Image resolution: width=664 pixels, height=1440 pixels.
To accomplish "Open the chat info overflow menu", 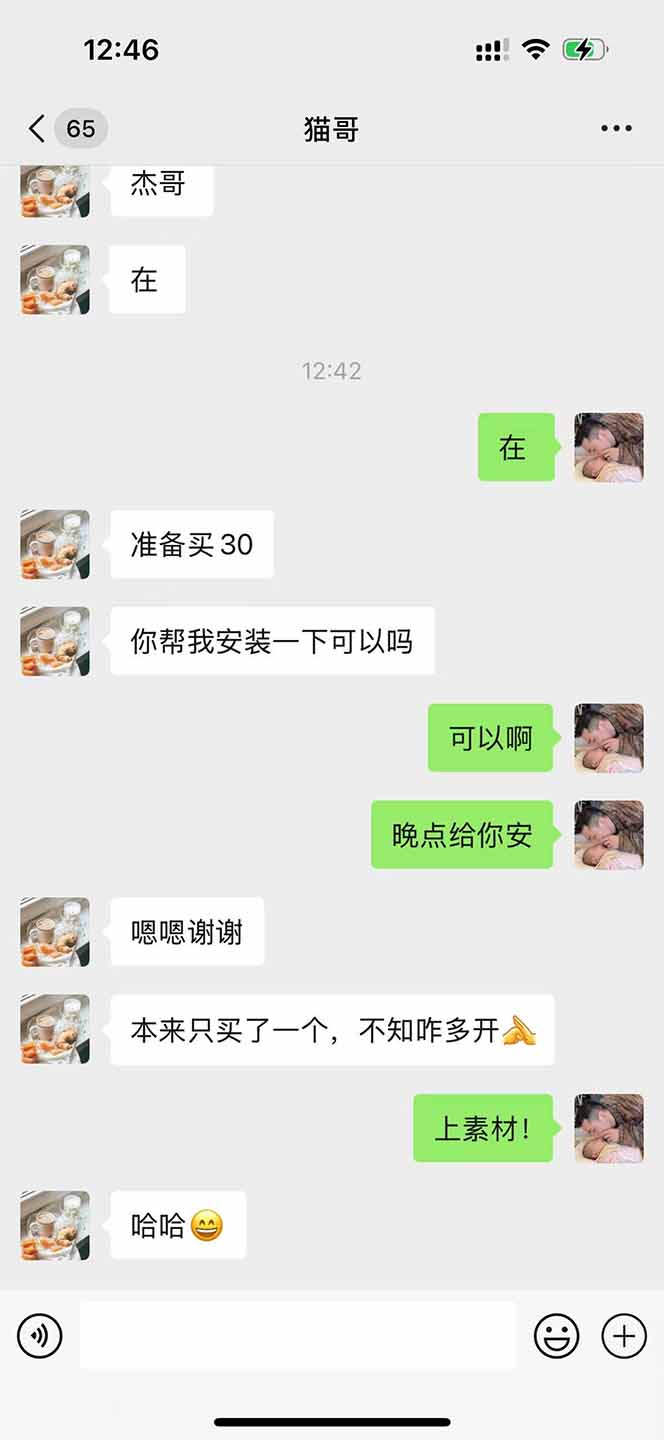I will 616,129.
